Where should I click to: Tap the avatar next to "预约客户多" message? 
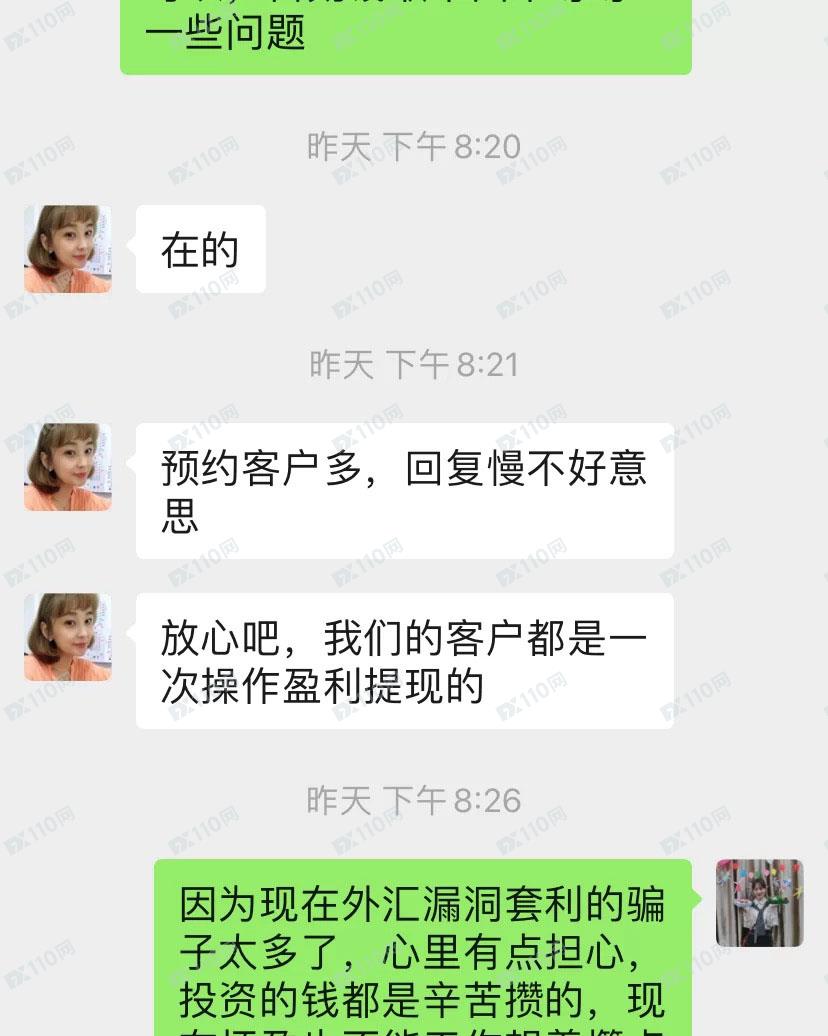pos(67,467)
